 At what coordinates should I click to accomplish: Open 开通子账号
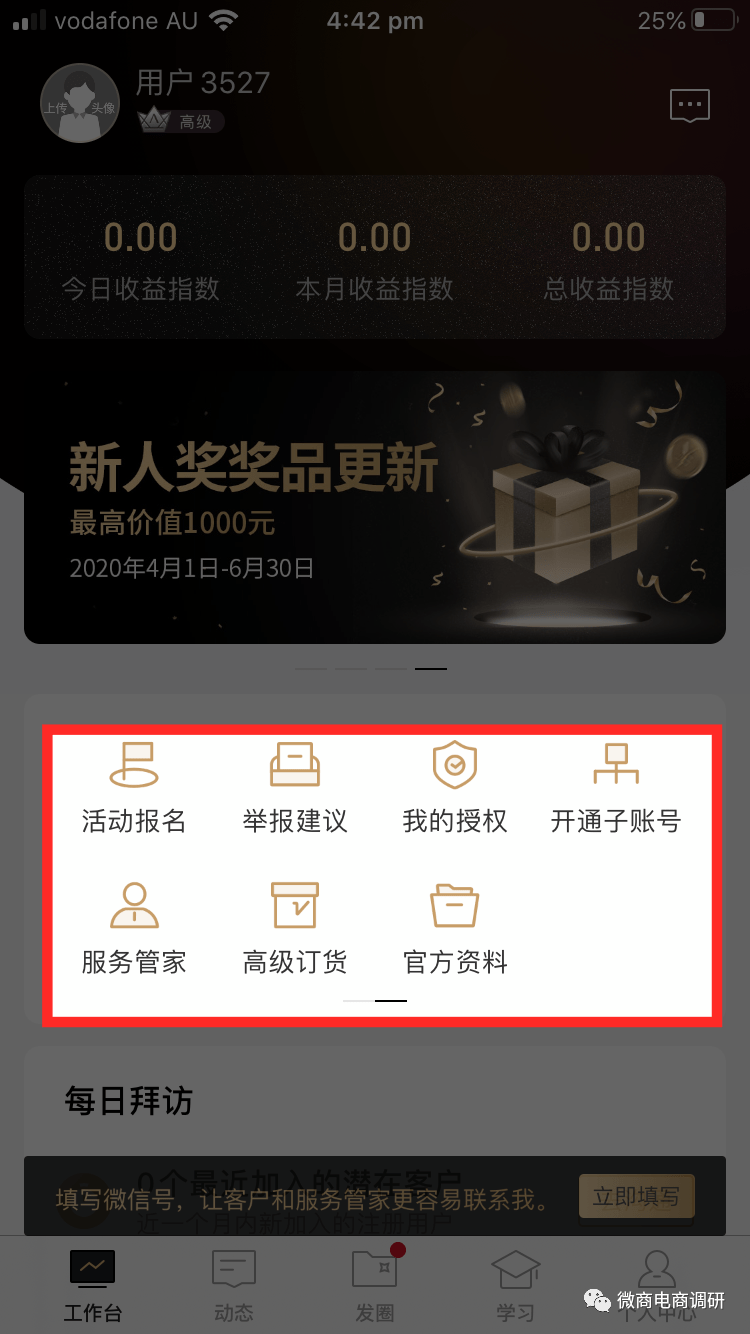tap(616, 788)
